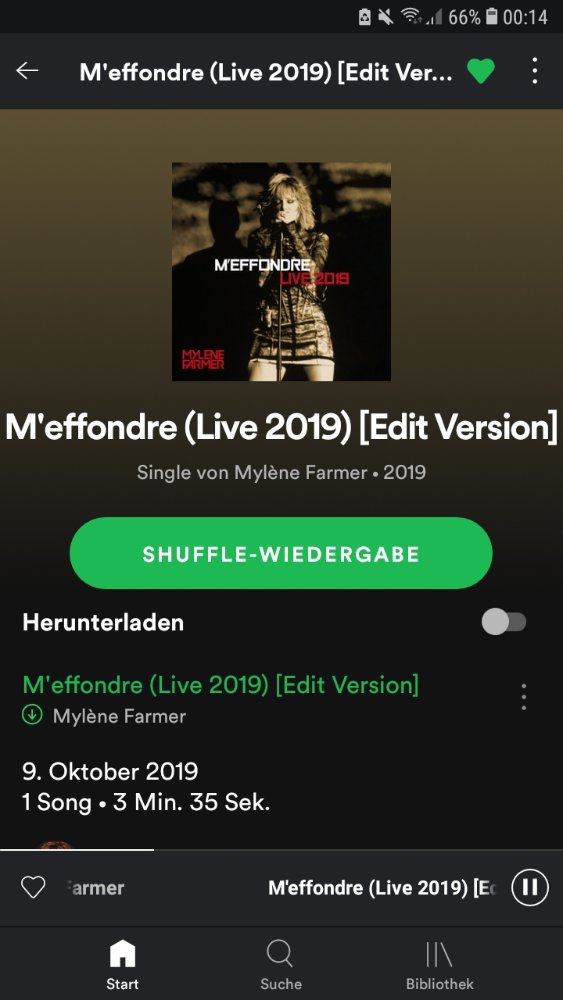The image size is (563, 1000).
Task: Switch to the Start tab
Action: [122, 964]
